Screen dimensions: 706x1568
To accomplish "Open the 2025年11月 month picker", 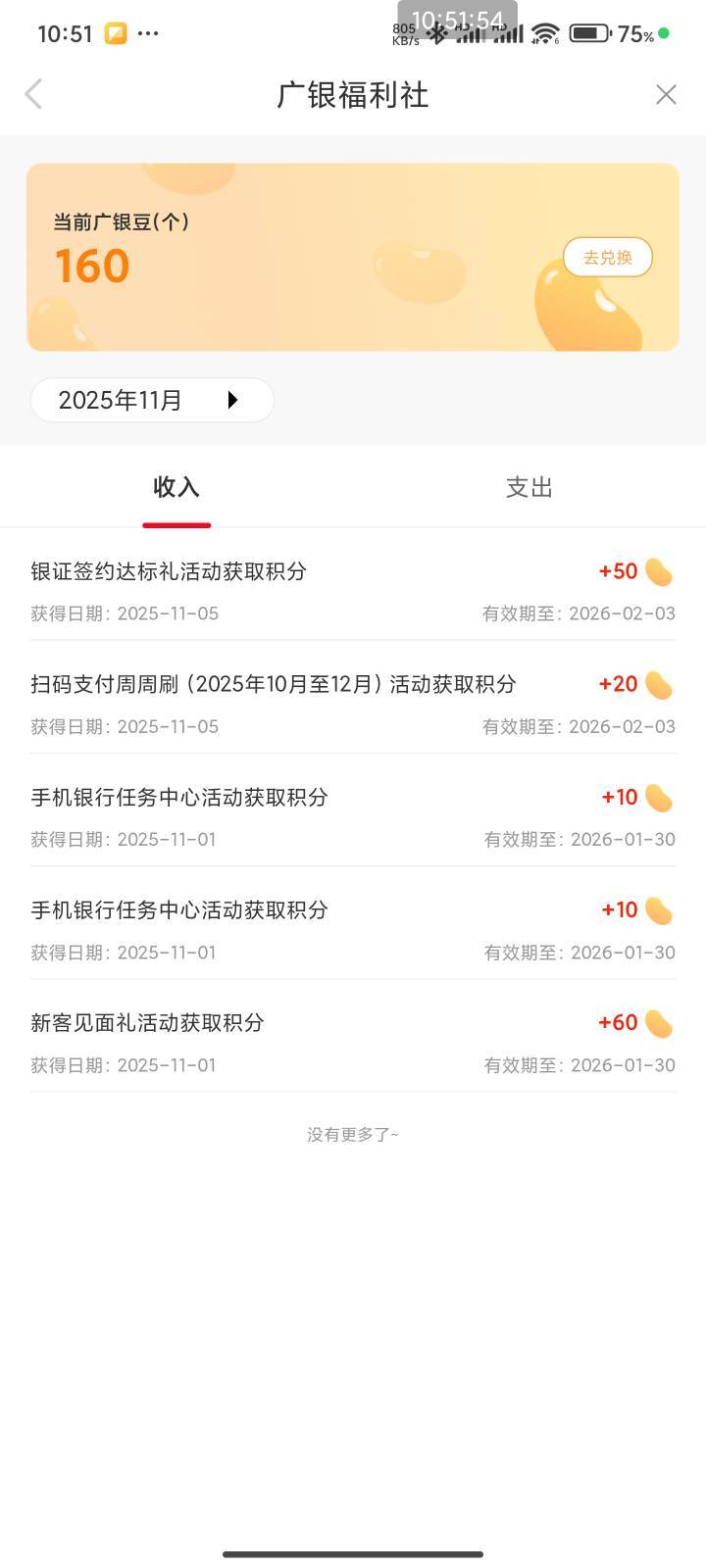I will coord(152,400).
